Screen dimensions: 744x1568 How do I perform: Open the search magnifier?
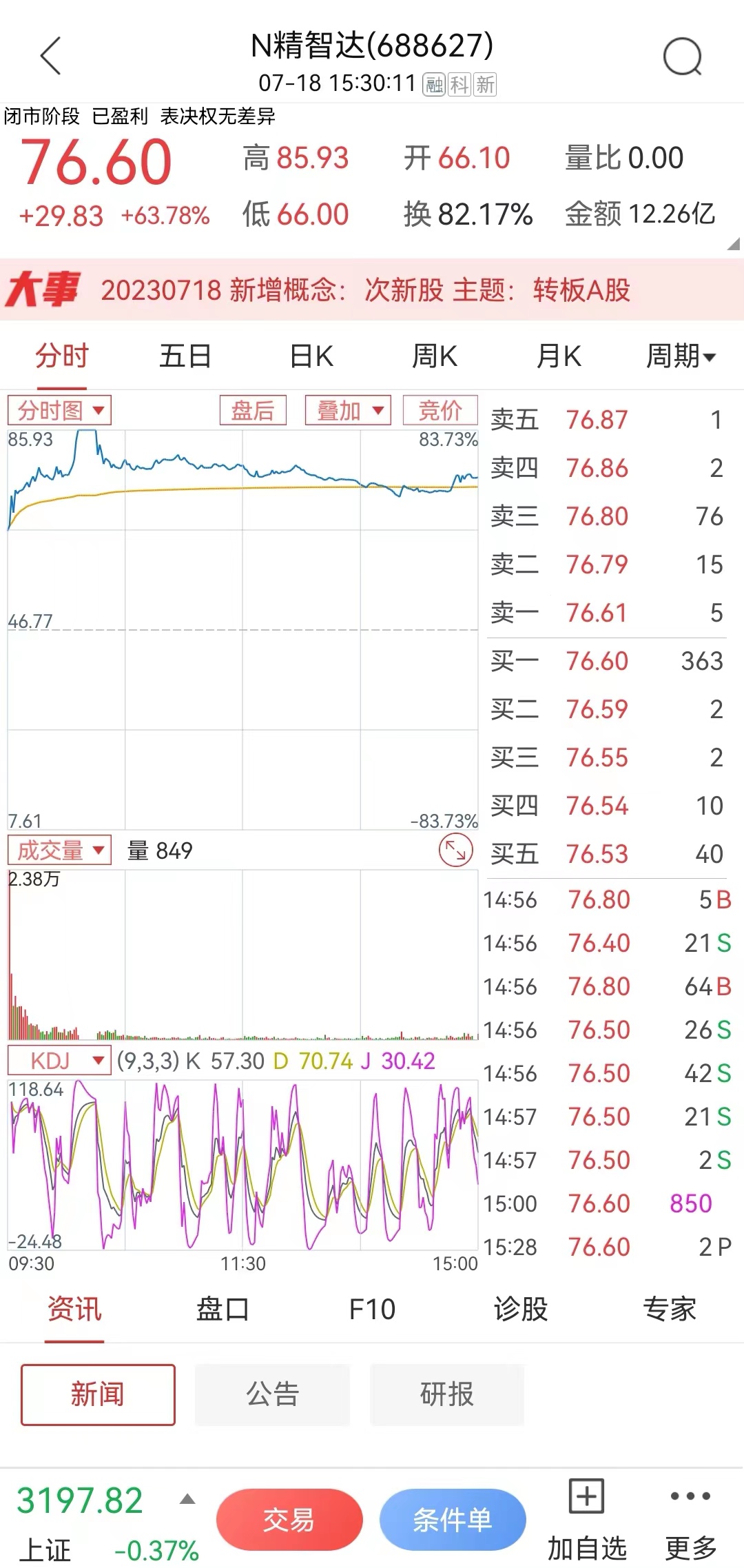(682, 54)
